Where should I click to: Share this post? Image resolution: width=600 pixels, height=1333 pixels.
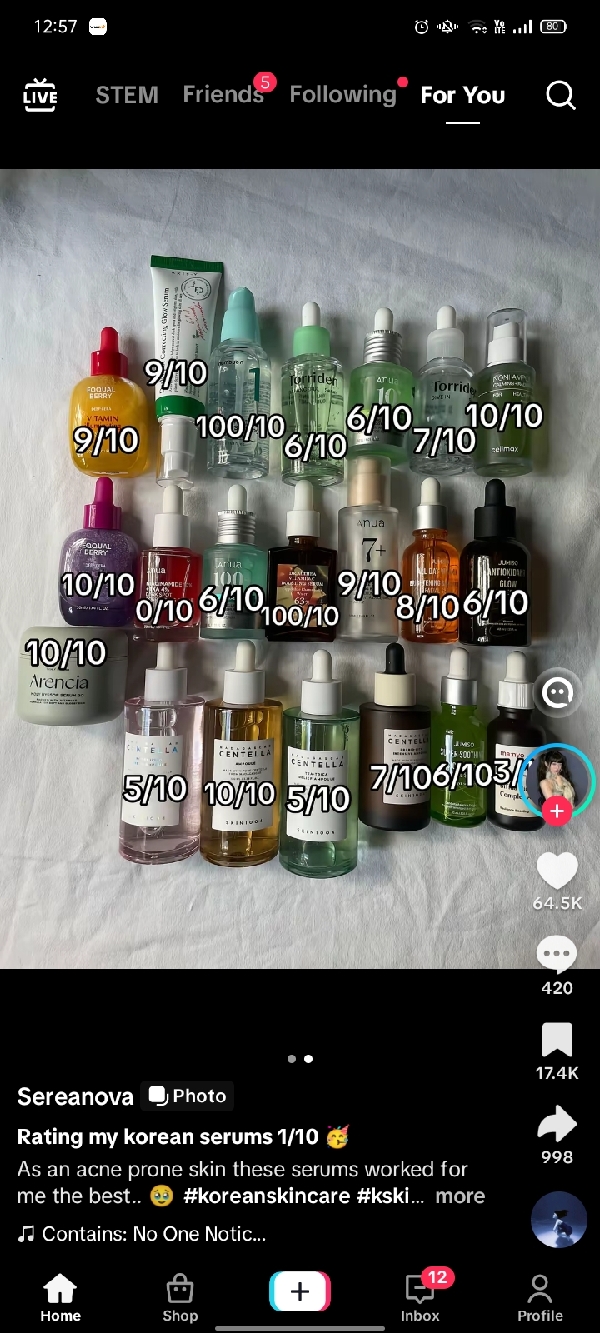pyautogui.click(x=557, y=1124)
